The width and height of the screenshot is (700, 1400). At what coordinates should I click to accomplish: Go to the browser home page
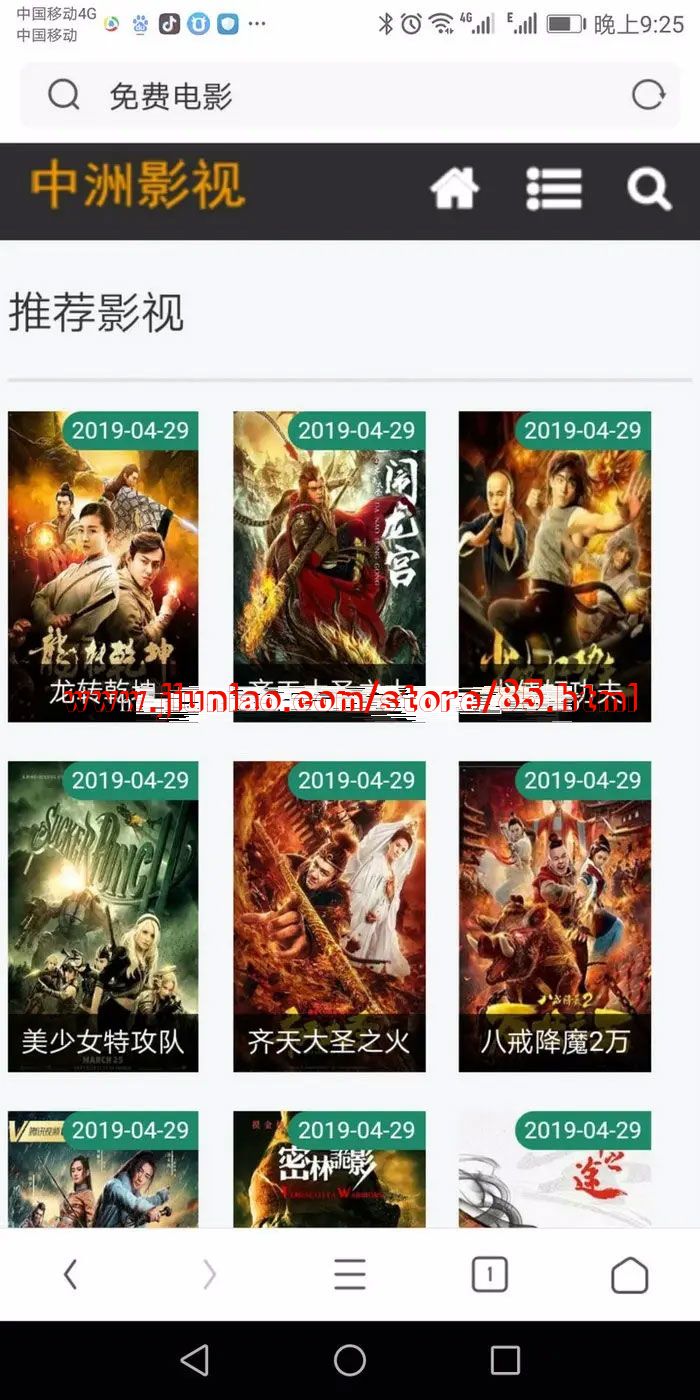[629, 1274]
